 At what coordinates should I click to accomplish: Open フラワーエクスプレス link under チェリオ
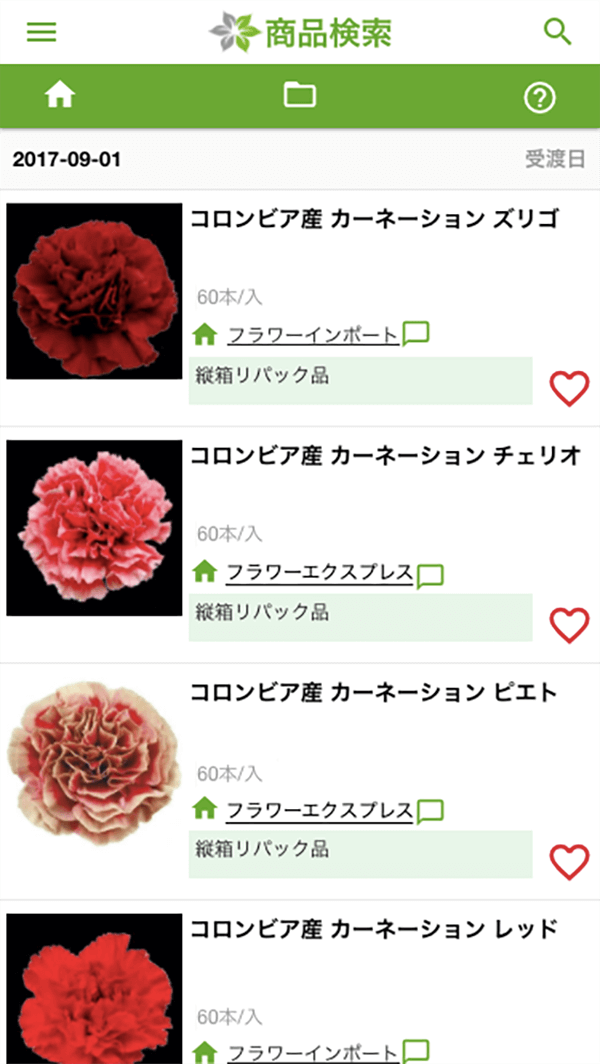click(x=320, y=573)
